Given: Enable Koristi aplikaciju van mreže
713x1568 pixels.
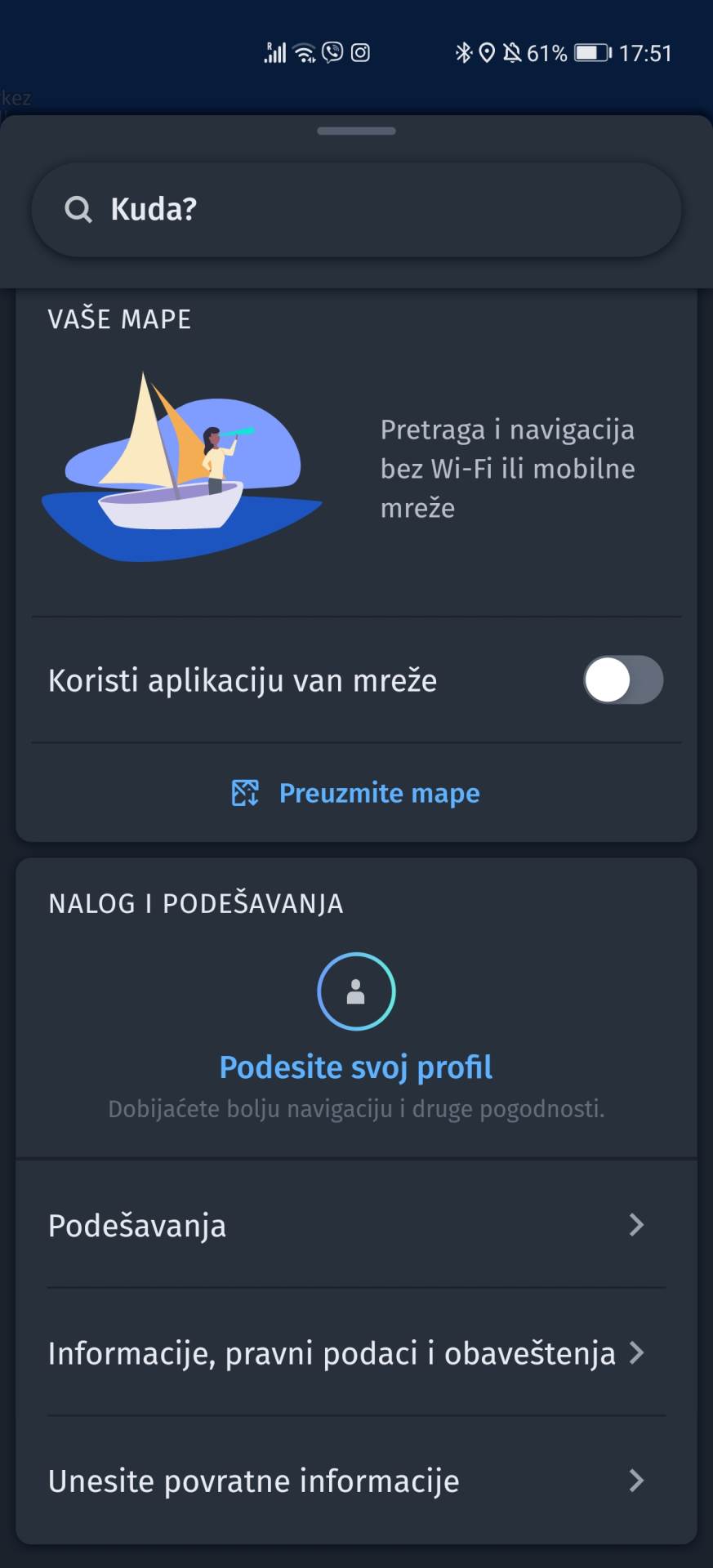Looking at the screenshot, I should point(623,679).
